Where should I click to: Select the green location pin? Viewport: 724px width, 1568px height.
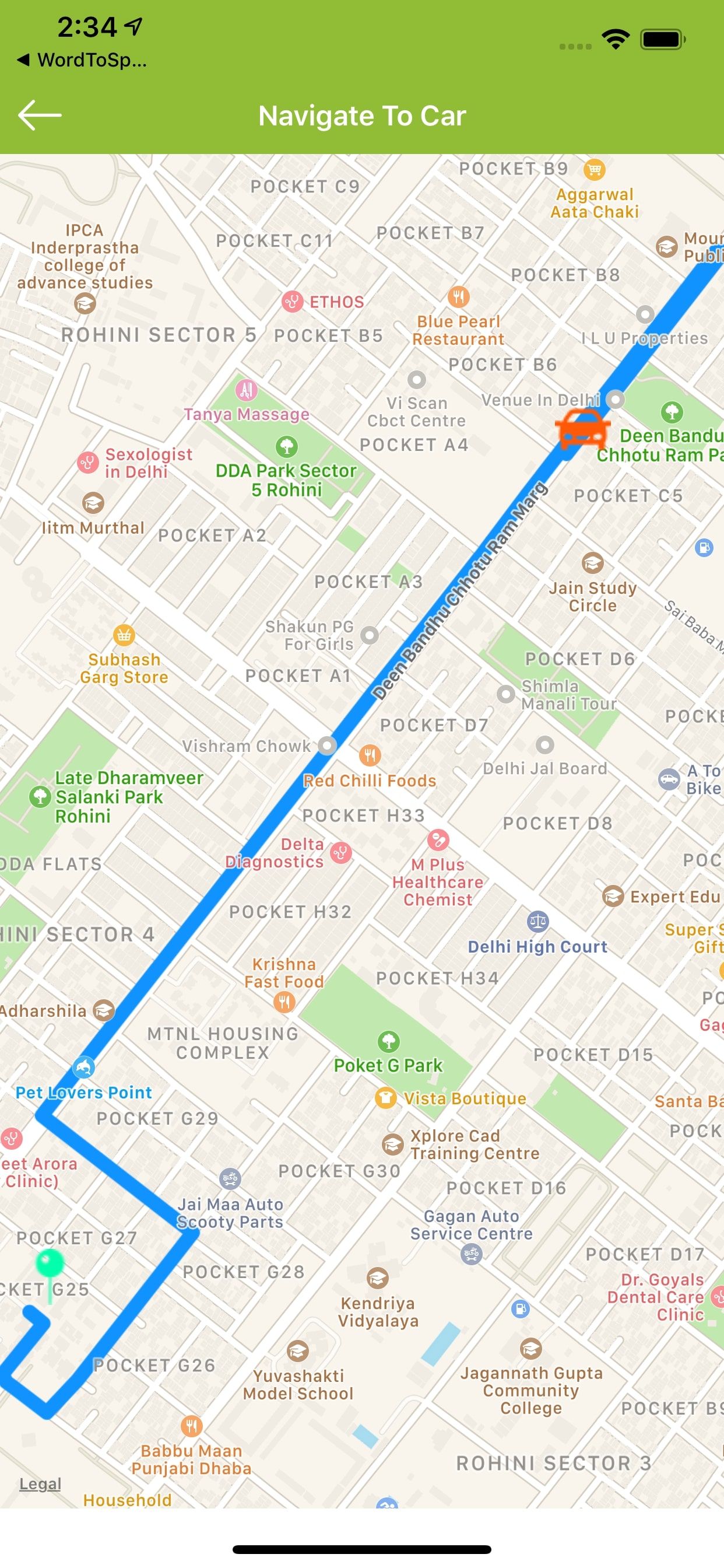(x=50, y=1263)
